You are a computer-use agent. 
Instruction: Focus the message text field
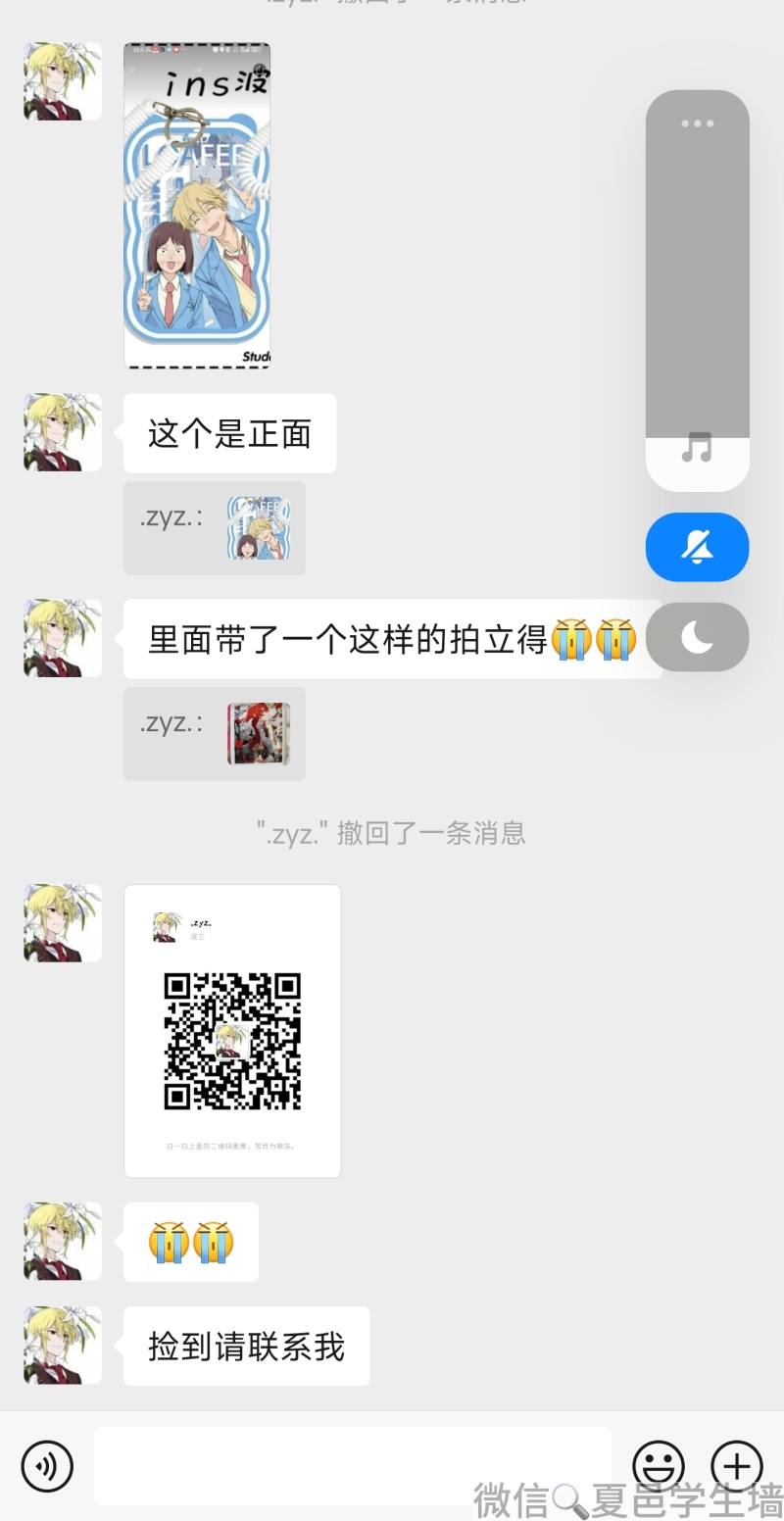353,1466
